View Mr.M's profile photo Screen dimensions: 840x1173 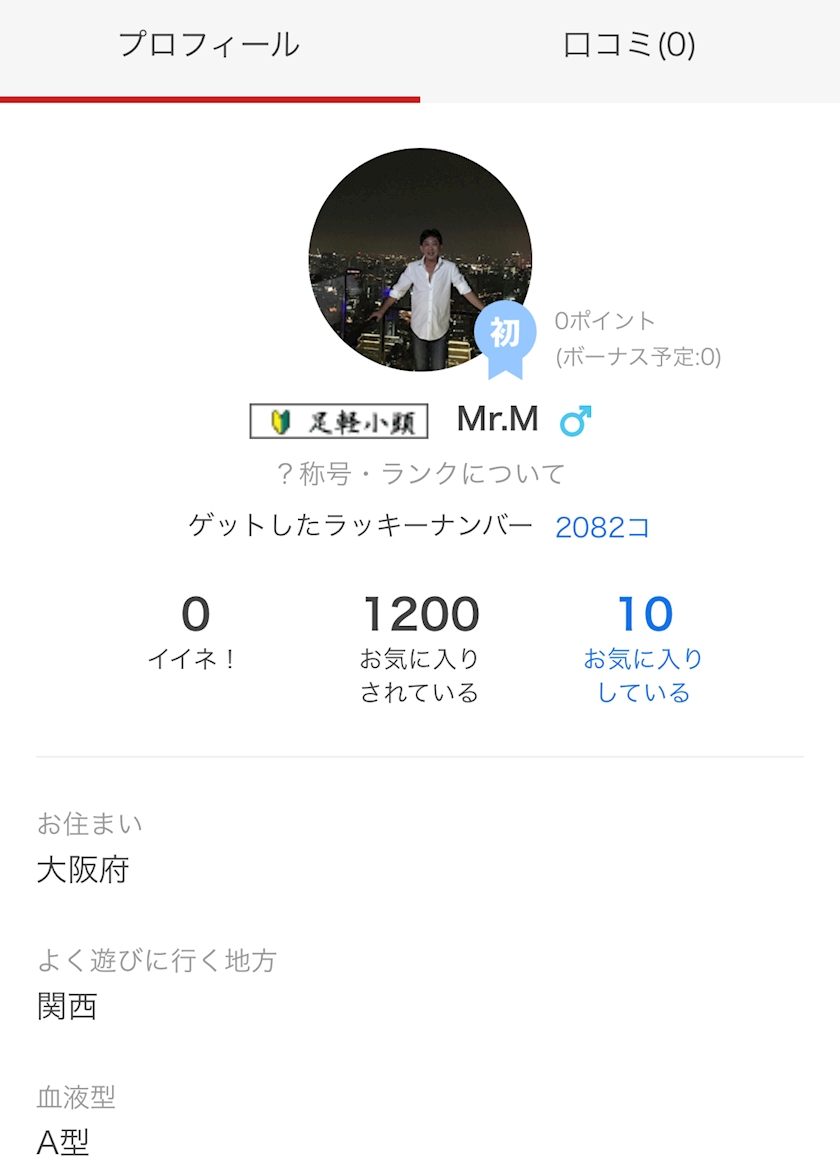coord(419,259)
